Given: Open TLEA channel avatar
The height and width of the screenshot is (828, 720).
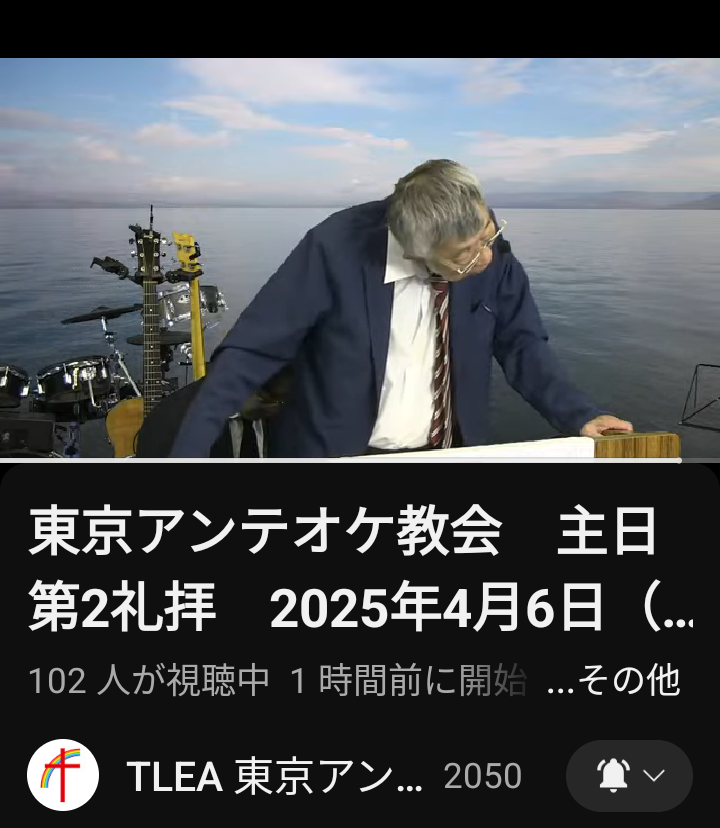Looking at the screenshot, I should (62, 775).
